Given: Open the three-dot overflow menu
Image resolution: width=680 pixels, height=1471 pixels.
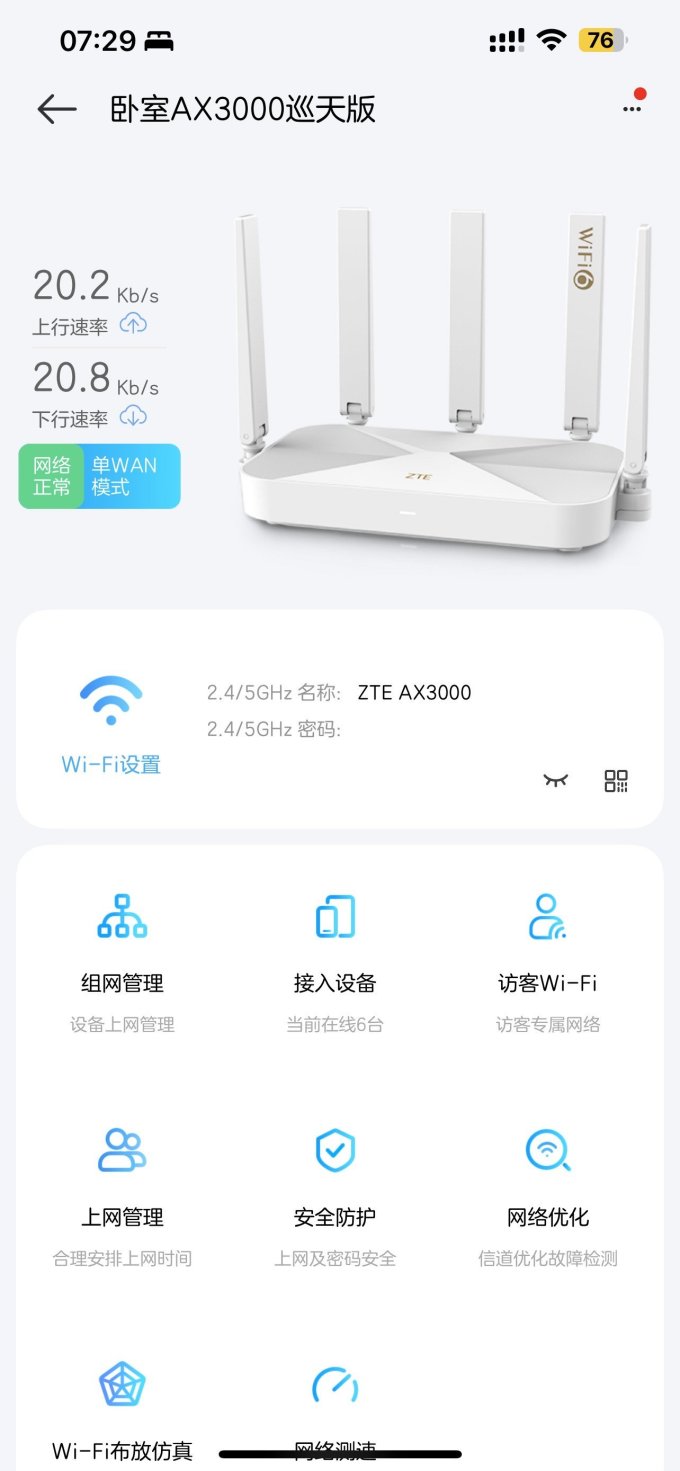Looking at the screenshot, I should click(632, 107).
